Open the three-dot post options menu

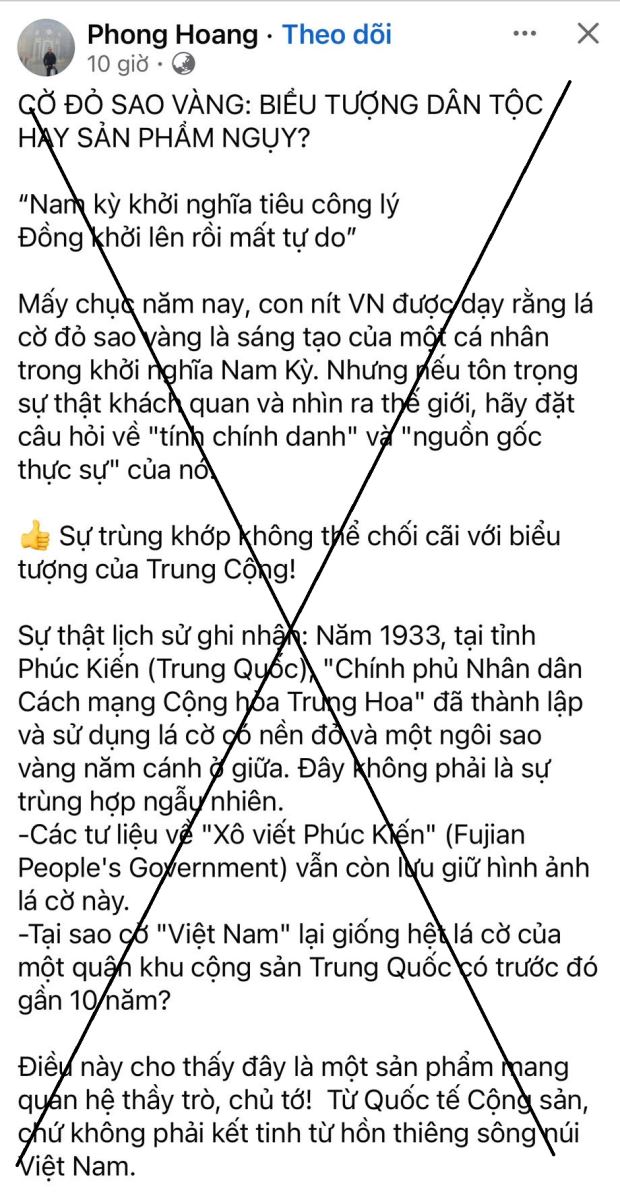pyautogui.click(x=524, y=34)
